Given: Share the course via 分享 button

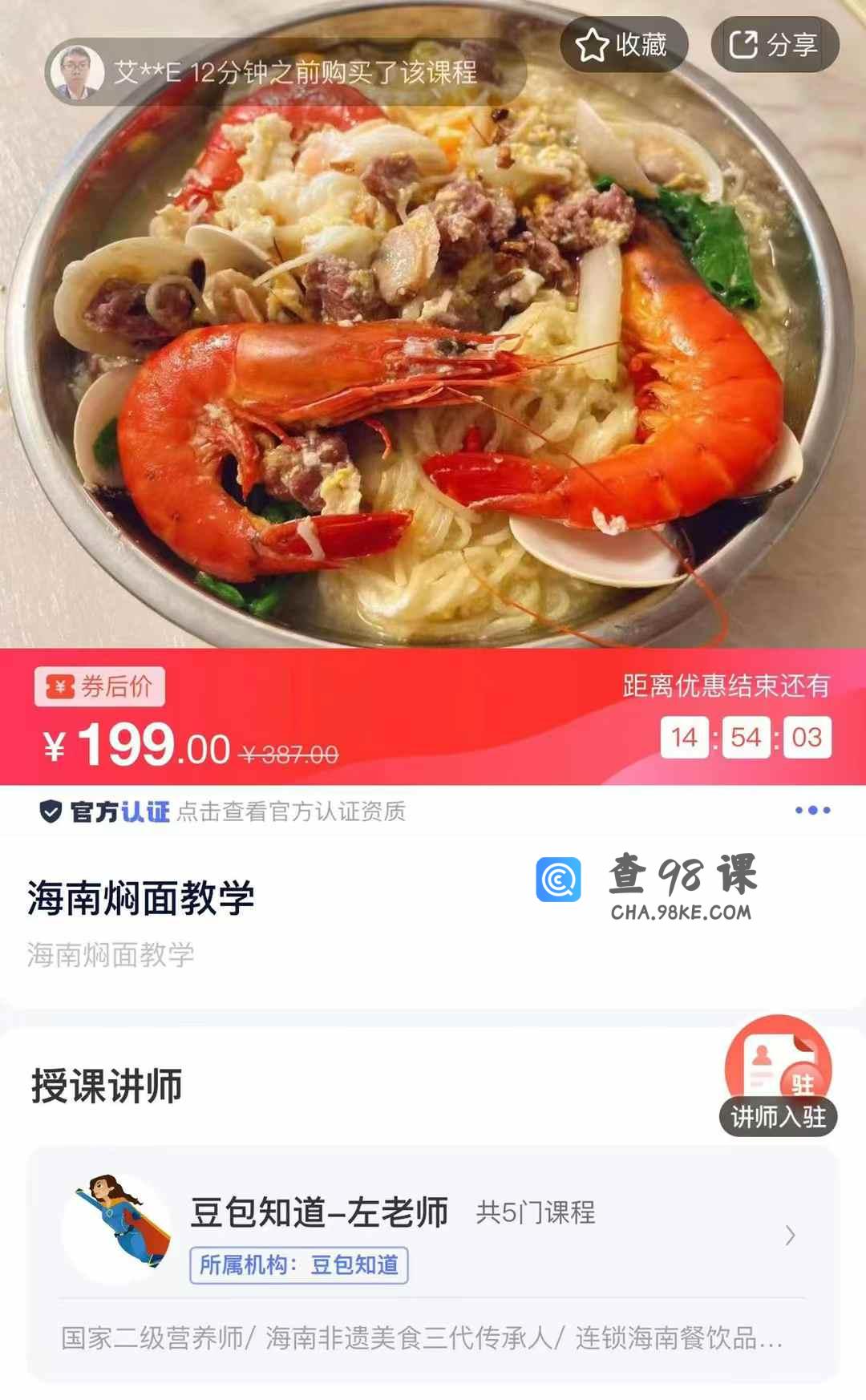Looking at the screenshot, I should click(x=774, y=45).
